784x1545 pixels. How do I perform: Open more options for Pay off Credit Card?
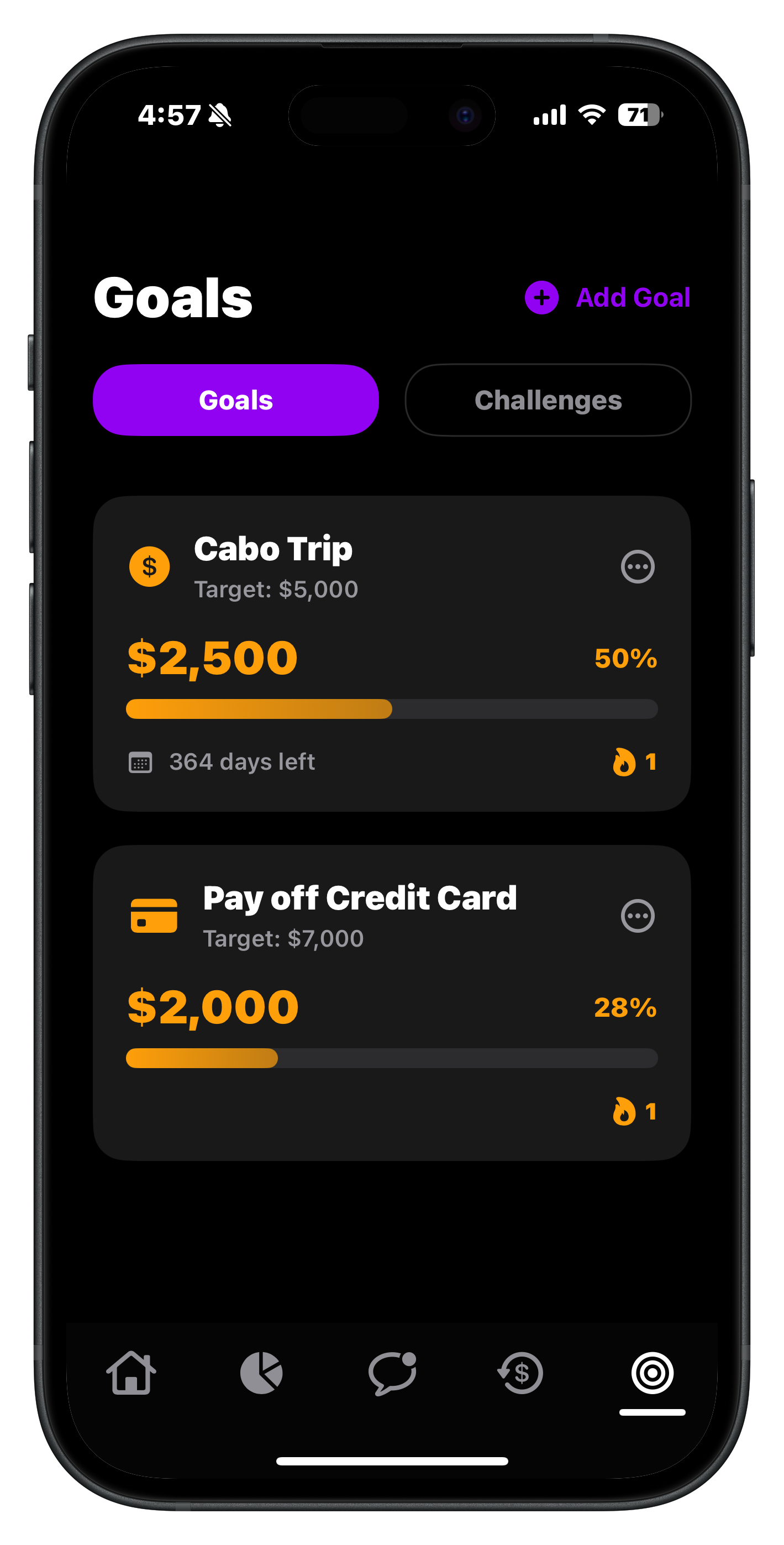pyautogui.click(x=637, y=916)
